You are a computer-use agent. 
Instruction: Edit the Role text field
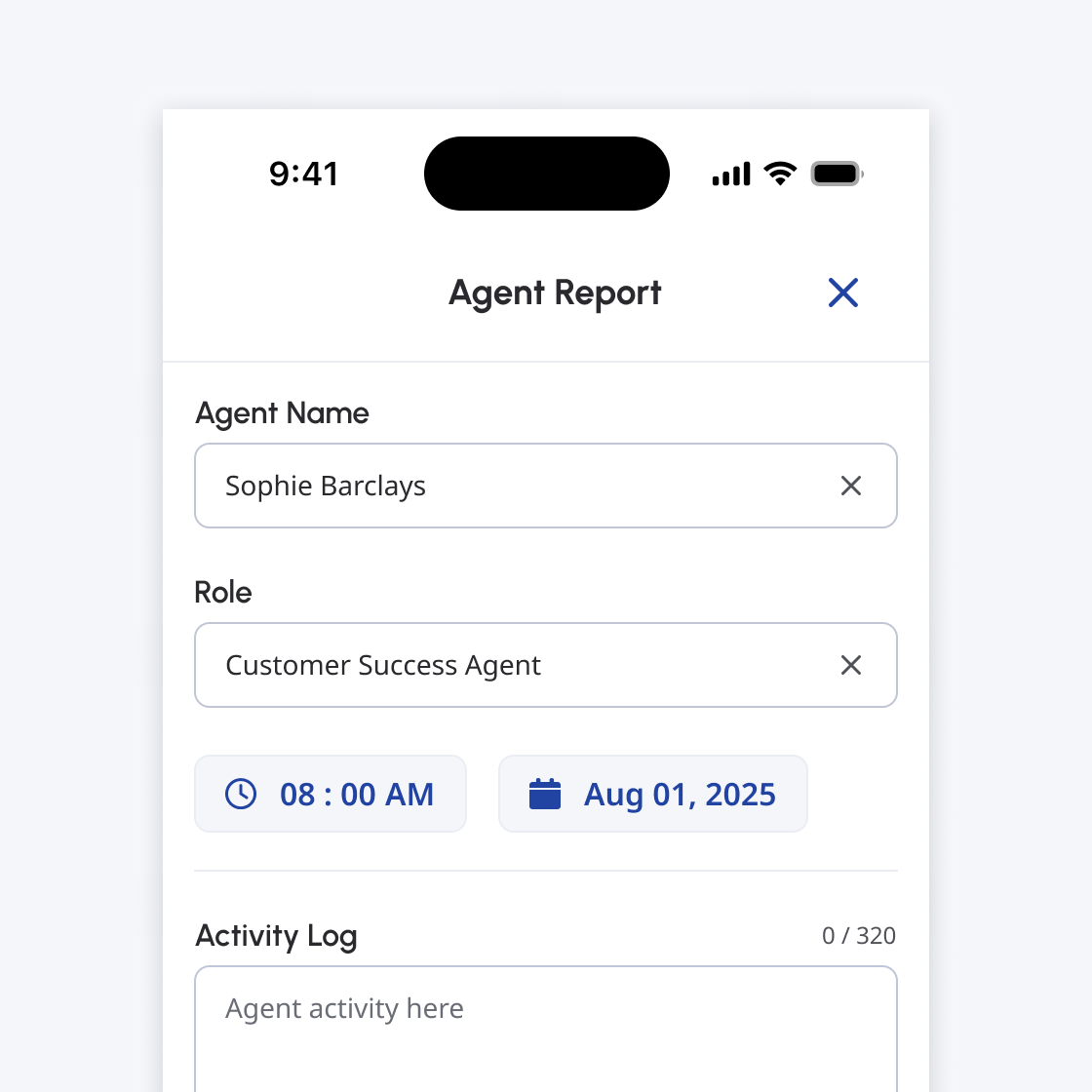click(x=517, y=665)
